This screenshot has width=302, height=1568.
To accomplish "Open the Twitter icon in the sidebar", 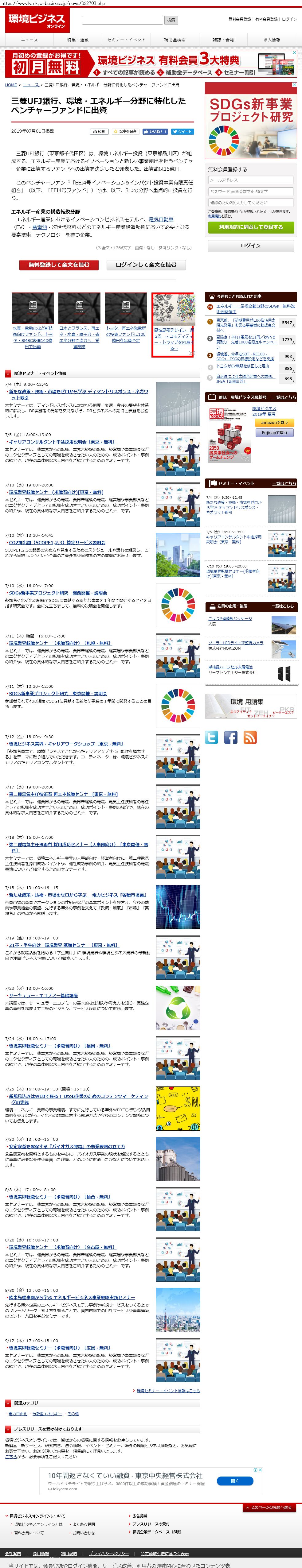I will click(x=211, y=738).
